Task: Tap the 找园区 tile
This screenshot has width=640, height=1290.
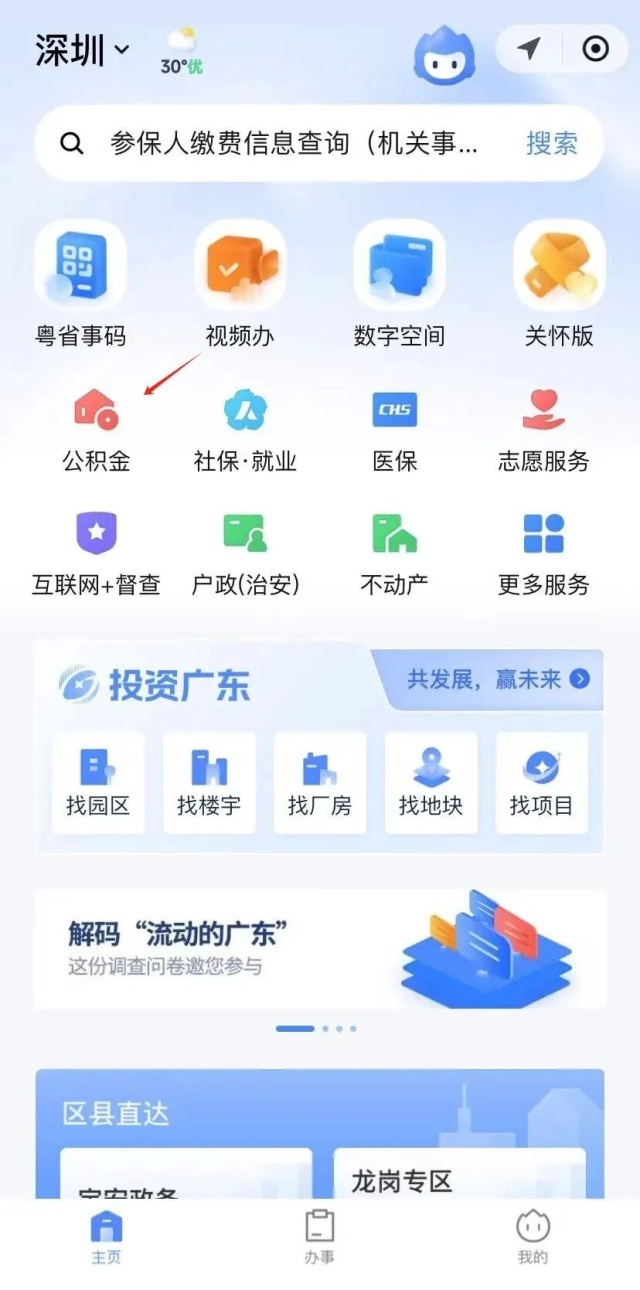Action: click(x=98, y=783)
